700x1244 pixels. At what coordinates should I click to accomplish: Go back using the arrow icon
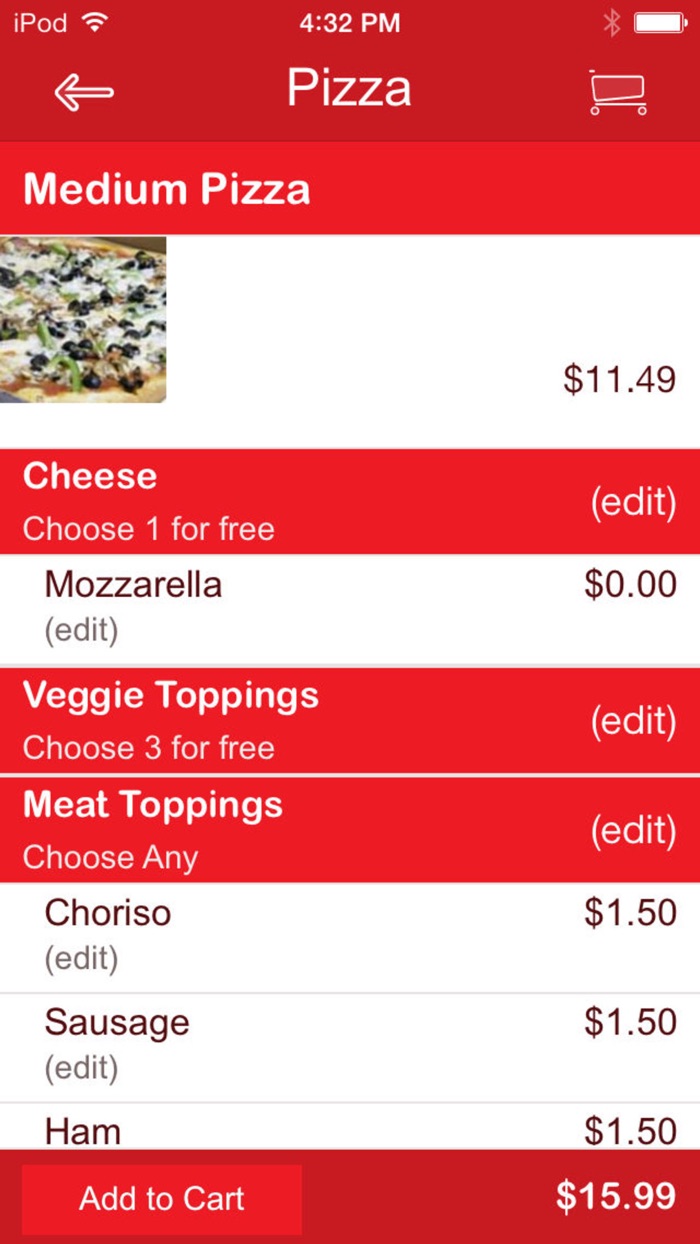click(84, 92)
